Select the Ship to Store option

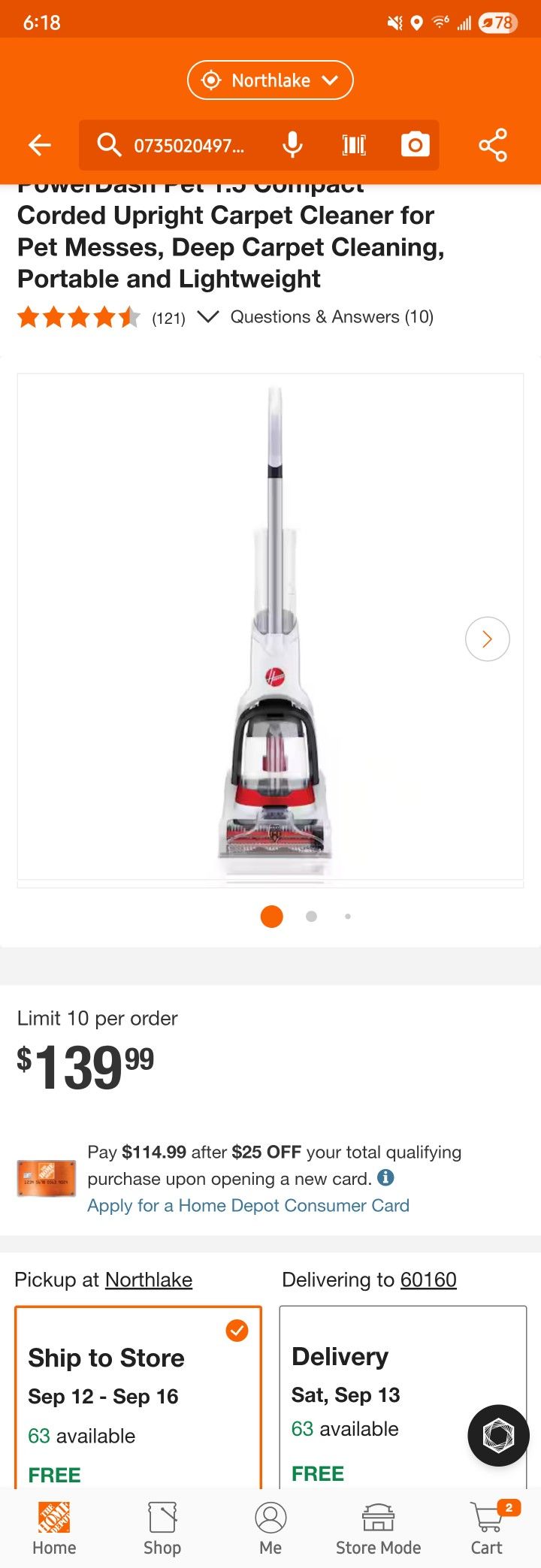click(x=138, y=1397)
